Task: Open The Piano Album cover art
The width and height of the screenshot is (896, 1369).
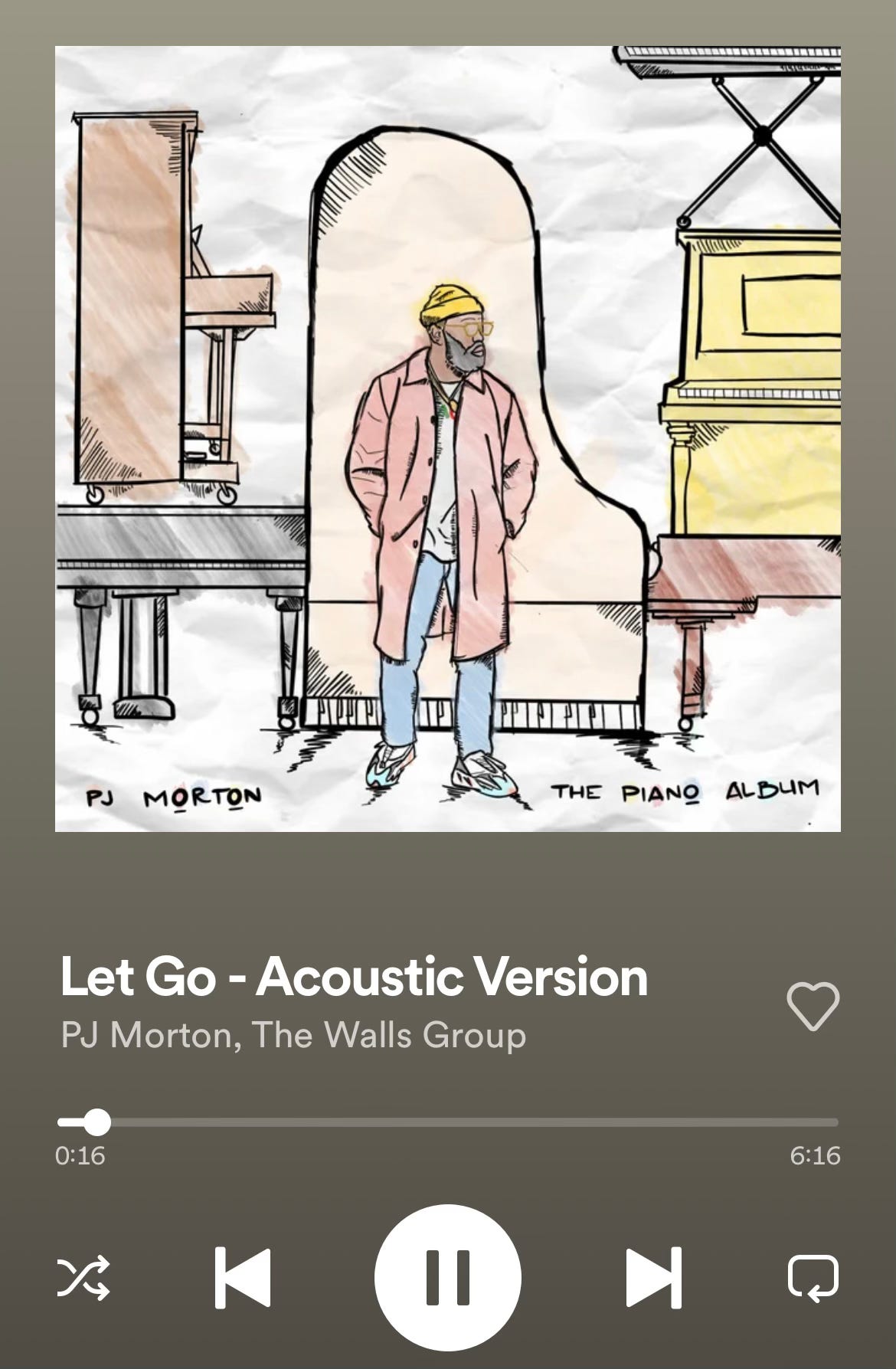Action: pyautogui.click(x=448, y=439)
